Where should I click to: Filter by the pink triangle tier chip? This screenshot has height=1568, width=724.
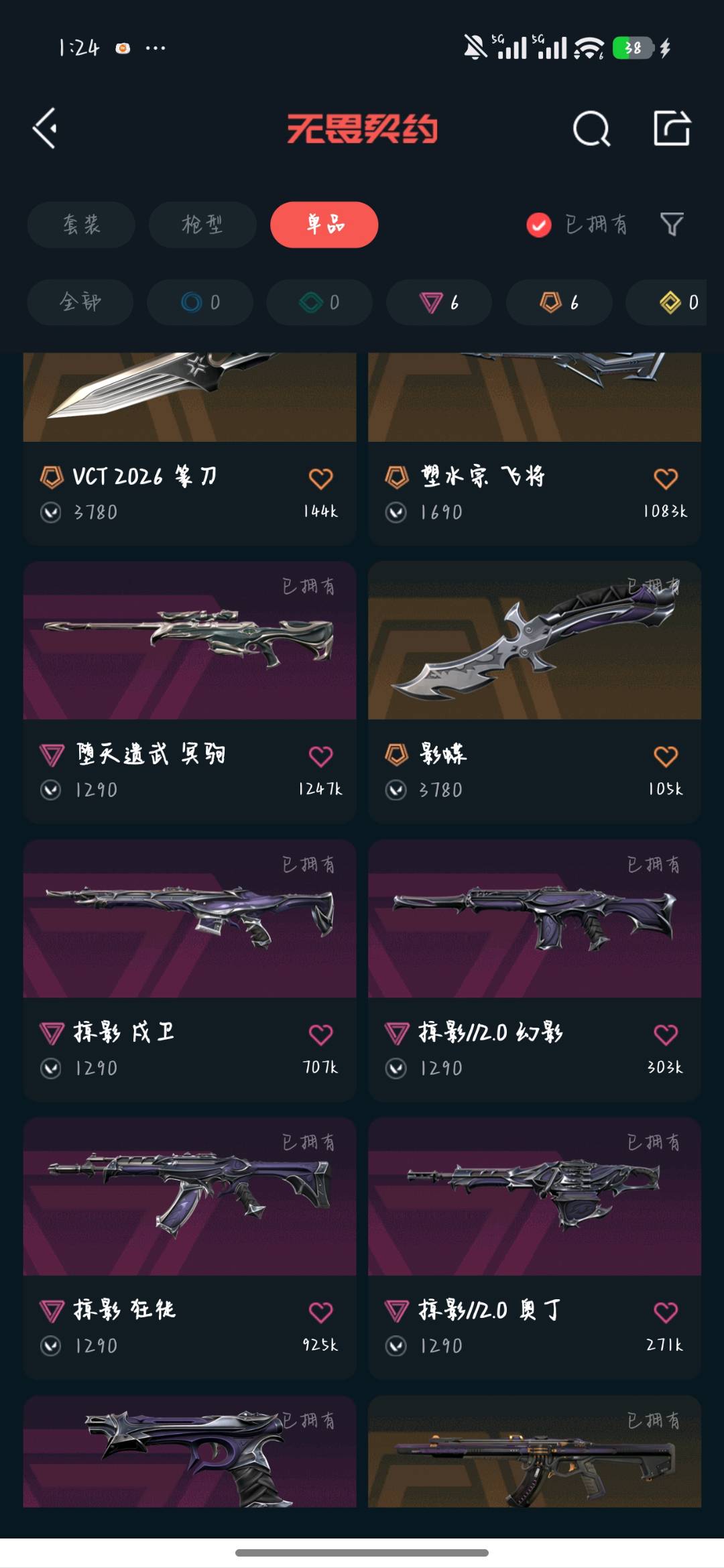[x=438, y=302]
